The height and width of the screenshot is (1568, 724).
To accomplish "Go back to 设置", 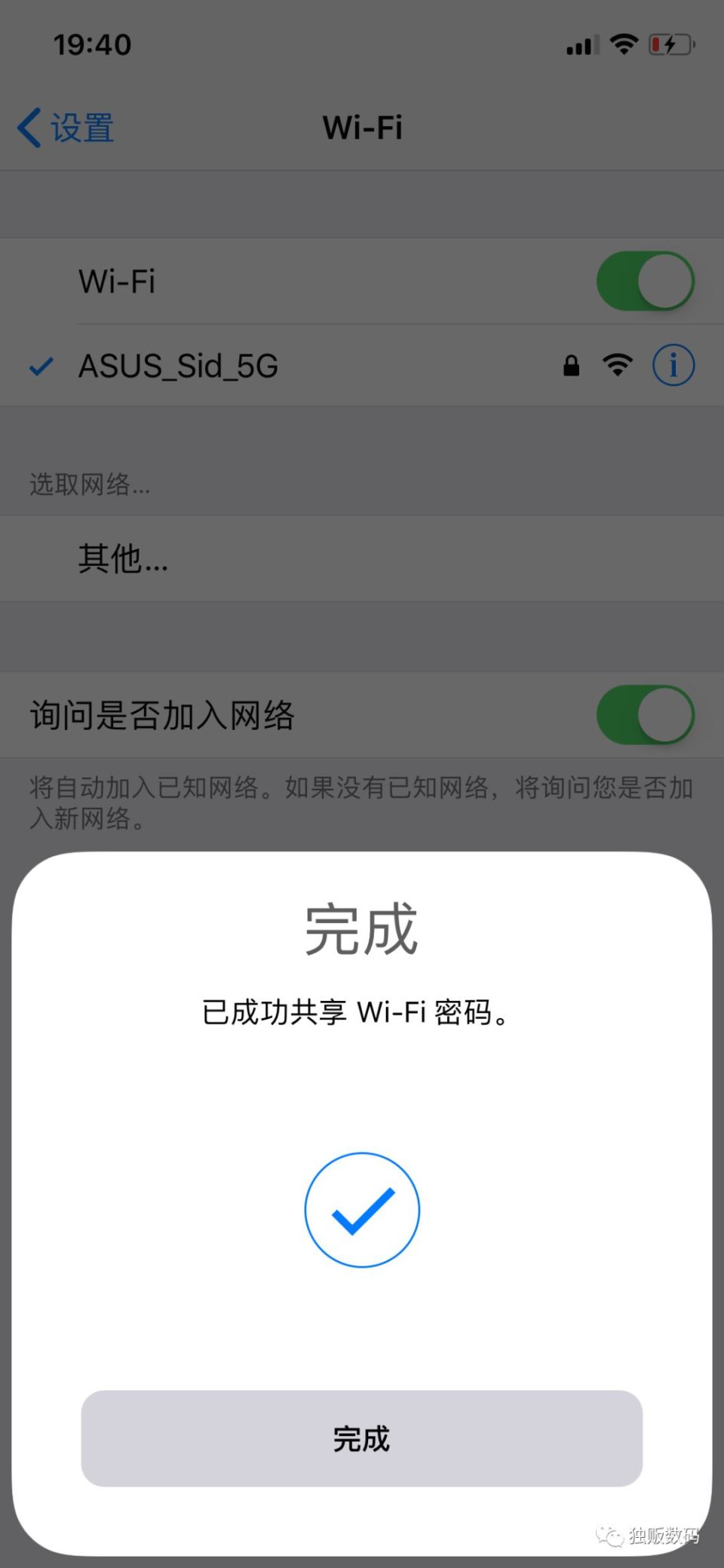I will click(x=66, y=127).
